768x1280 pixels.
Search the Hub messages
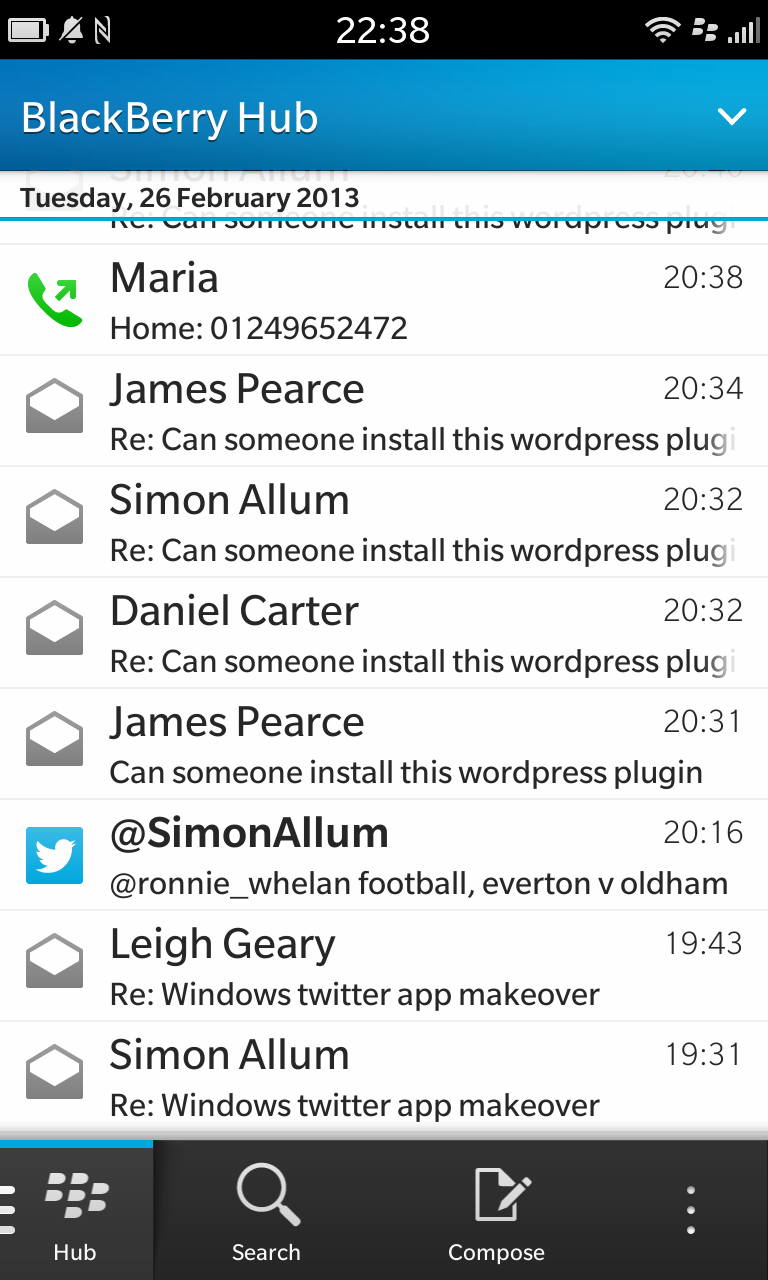(266, 1211)
